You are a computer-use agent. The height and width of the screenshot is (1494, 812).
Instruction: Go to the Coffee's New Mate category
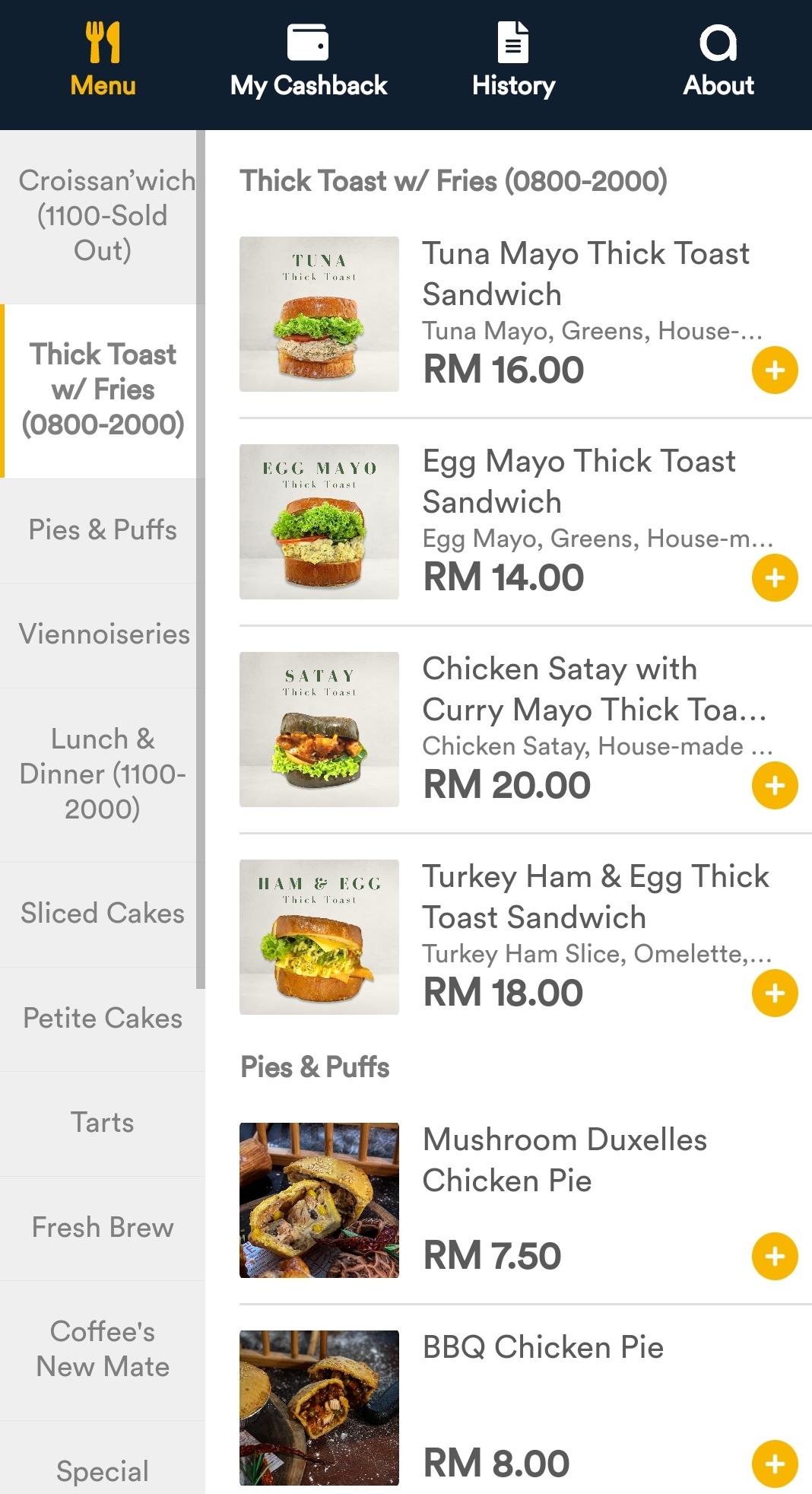pyautogui.click(x=103, y=1349)
